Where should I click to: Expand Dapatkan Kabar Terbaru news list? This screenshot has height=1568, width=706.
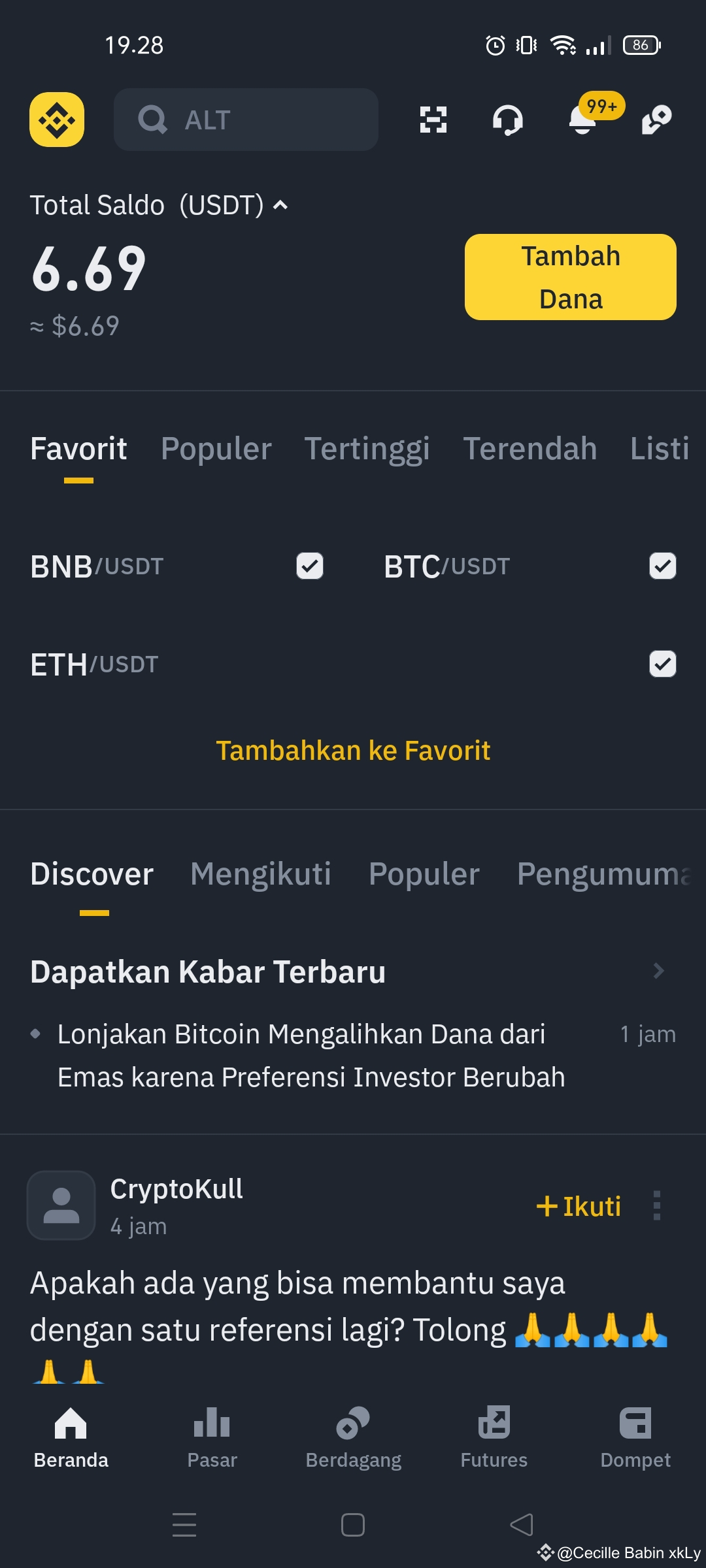point(660,972)
